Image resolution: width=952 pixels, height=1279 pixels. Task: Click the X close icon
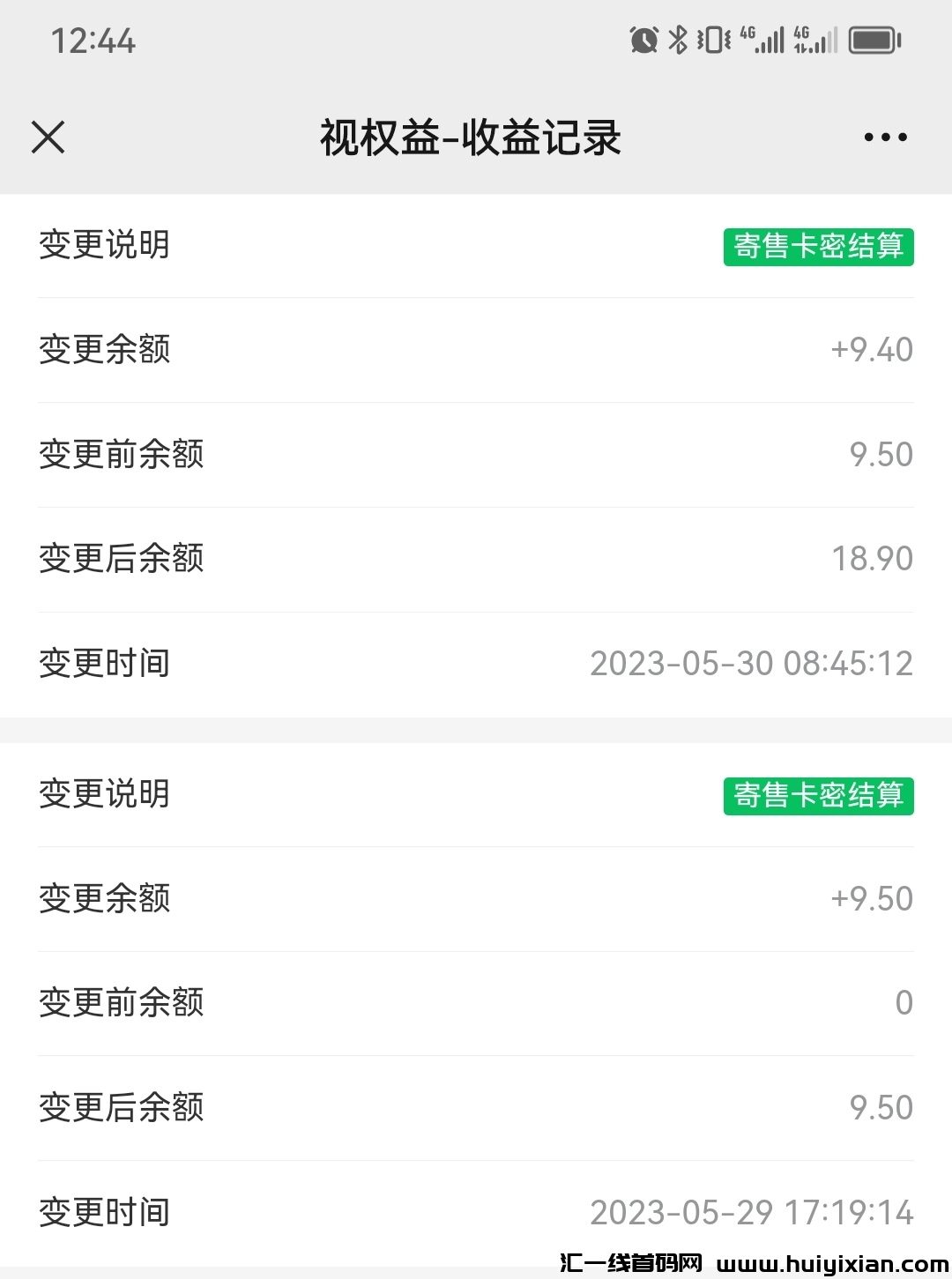tap(48, 137)
